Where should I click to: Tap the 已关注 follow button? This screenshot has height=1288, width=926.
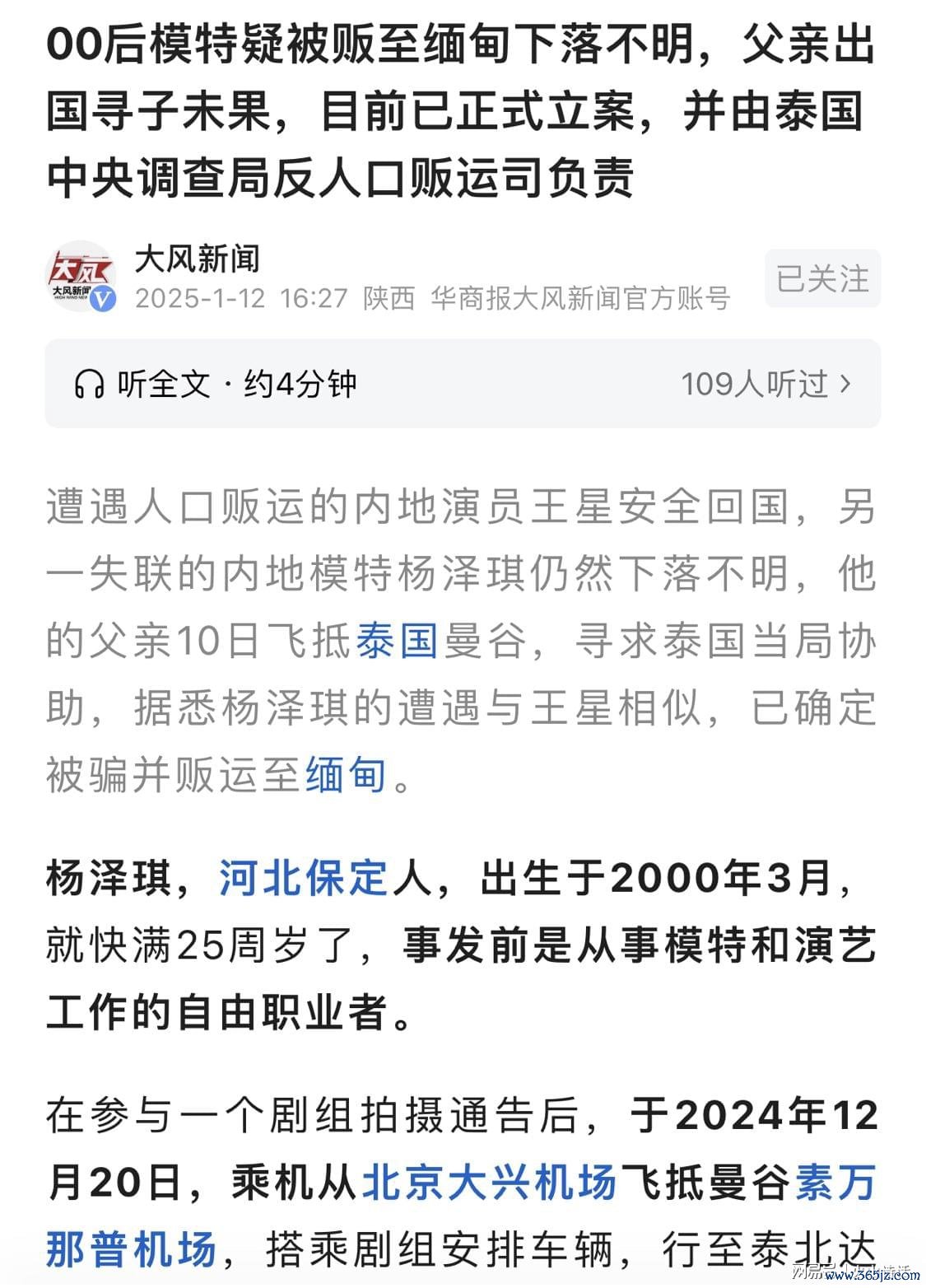coord(822,278)
